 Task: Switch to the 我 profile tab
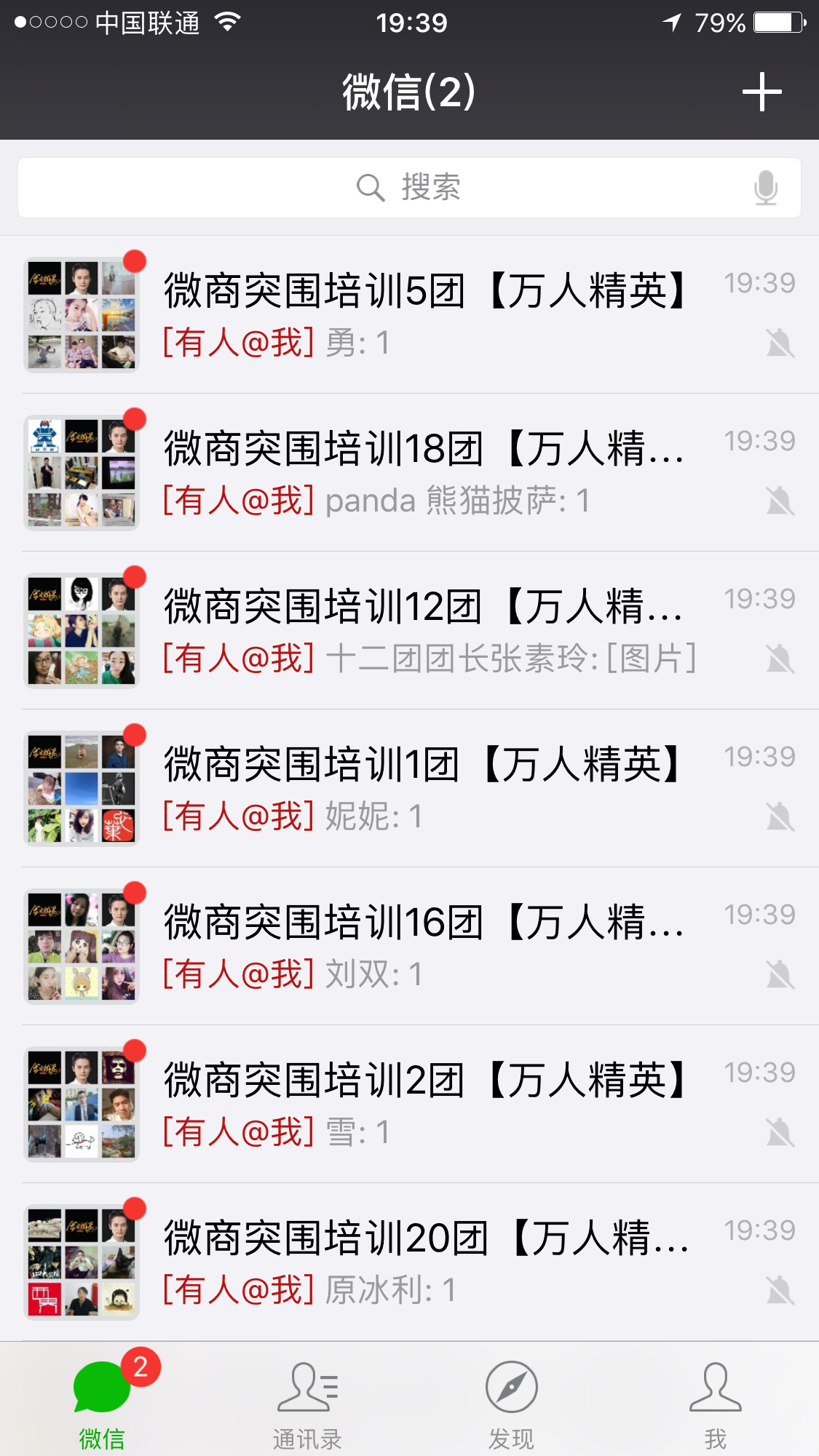(716, 1400)
